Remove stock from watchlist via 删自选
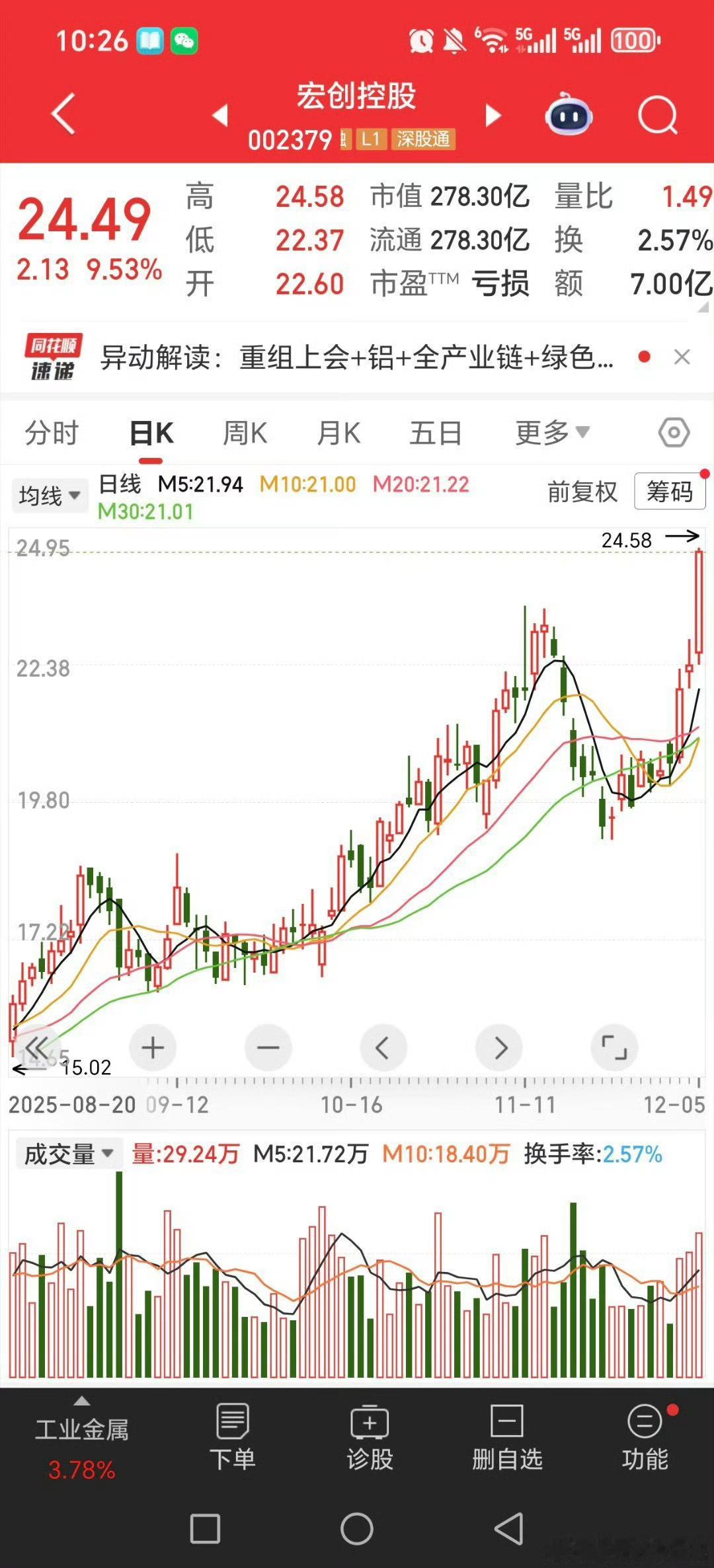Viewport: 714px width, 1568px height. click(x=506, y=1440)
